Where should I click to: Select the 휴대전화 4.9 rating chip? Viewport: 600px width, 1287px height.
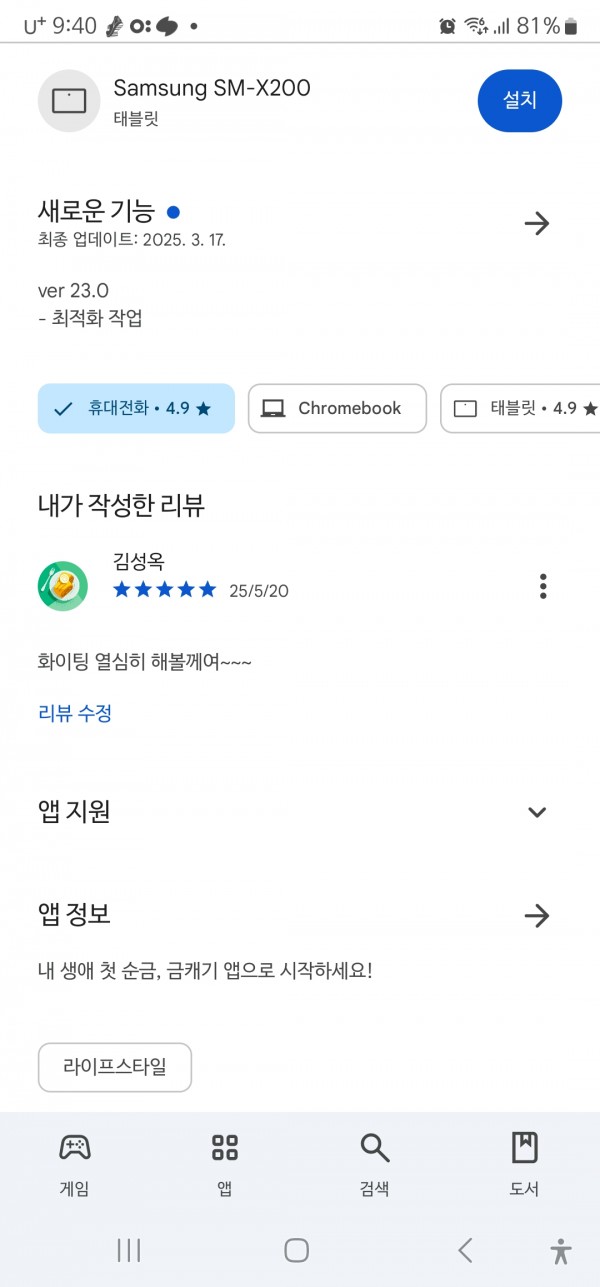pos(136,408)
